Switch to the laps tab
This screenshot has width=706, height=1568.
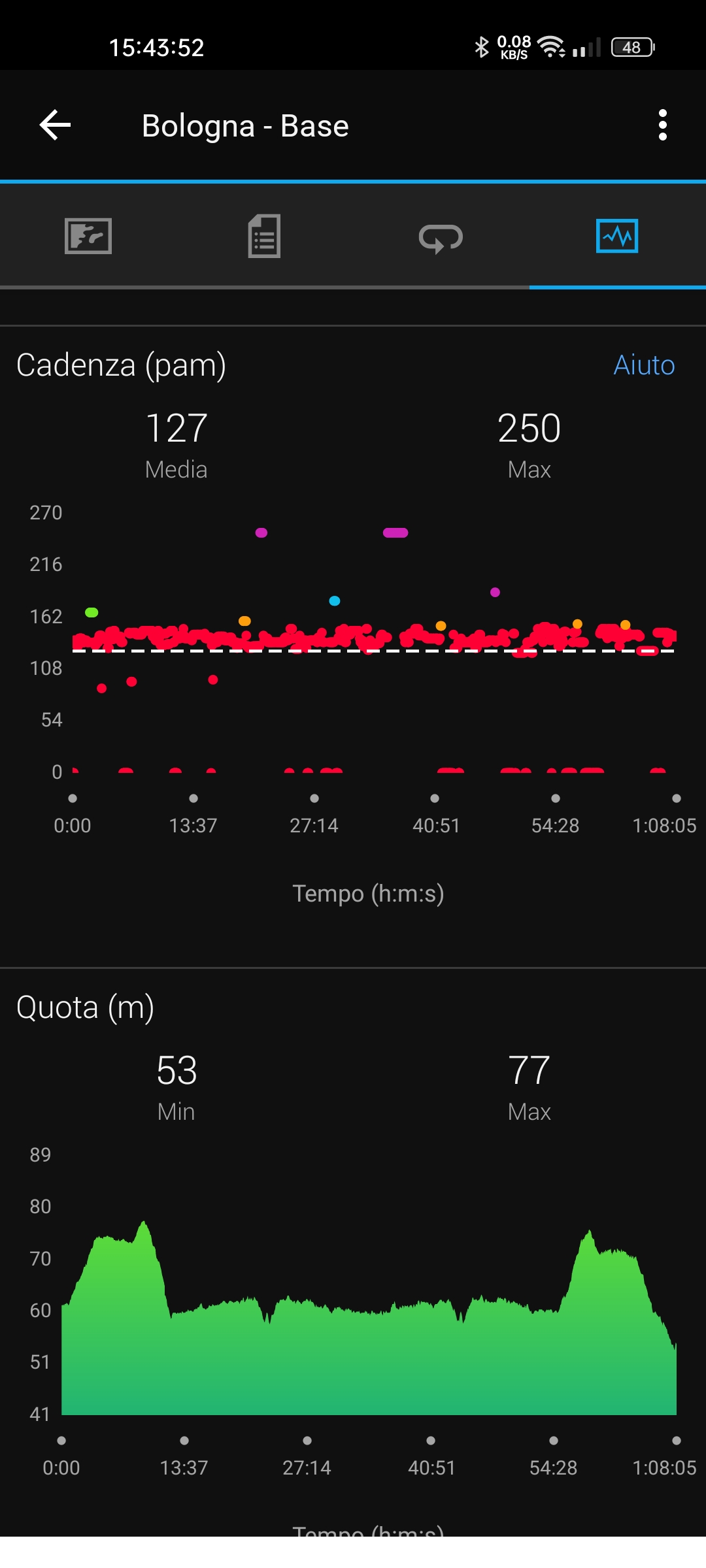[x=441, y=237]
